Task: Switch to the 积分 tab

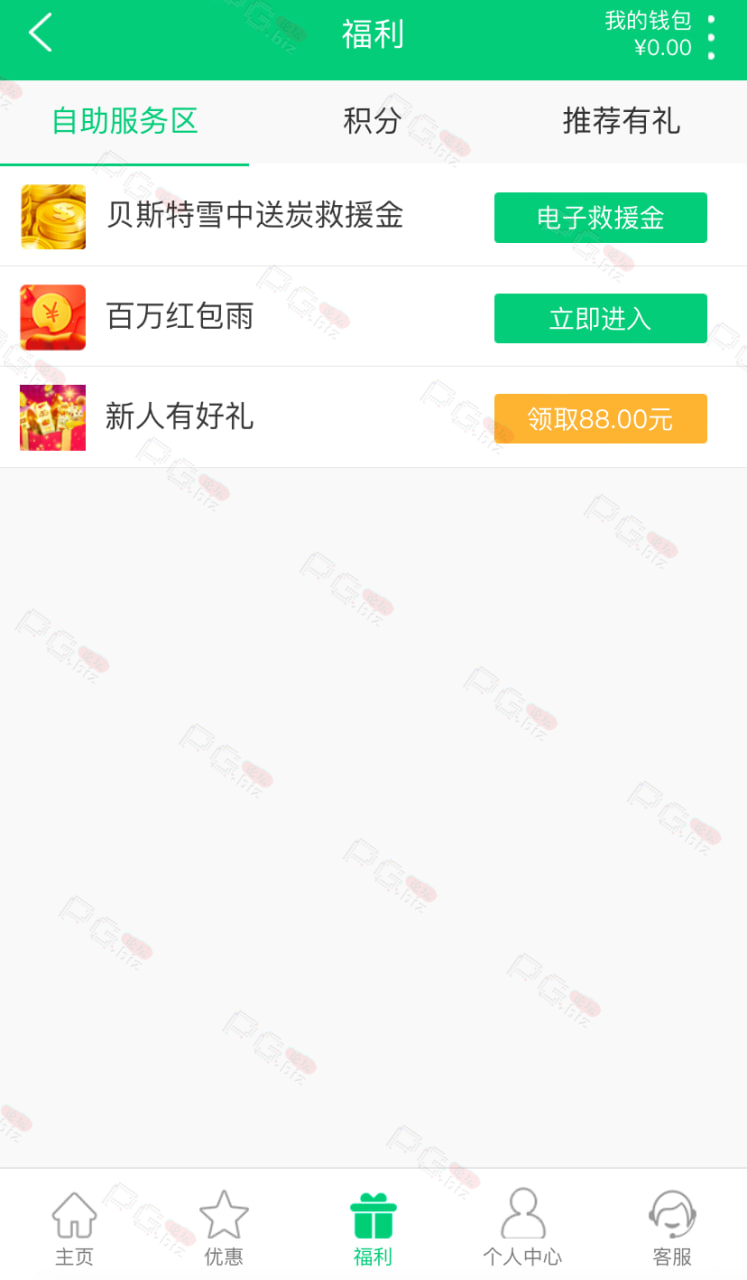Action: [x=373, y=121]
